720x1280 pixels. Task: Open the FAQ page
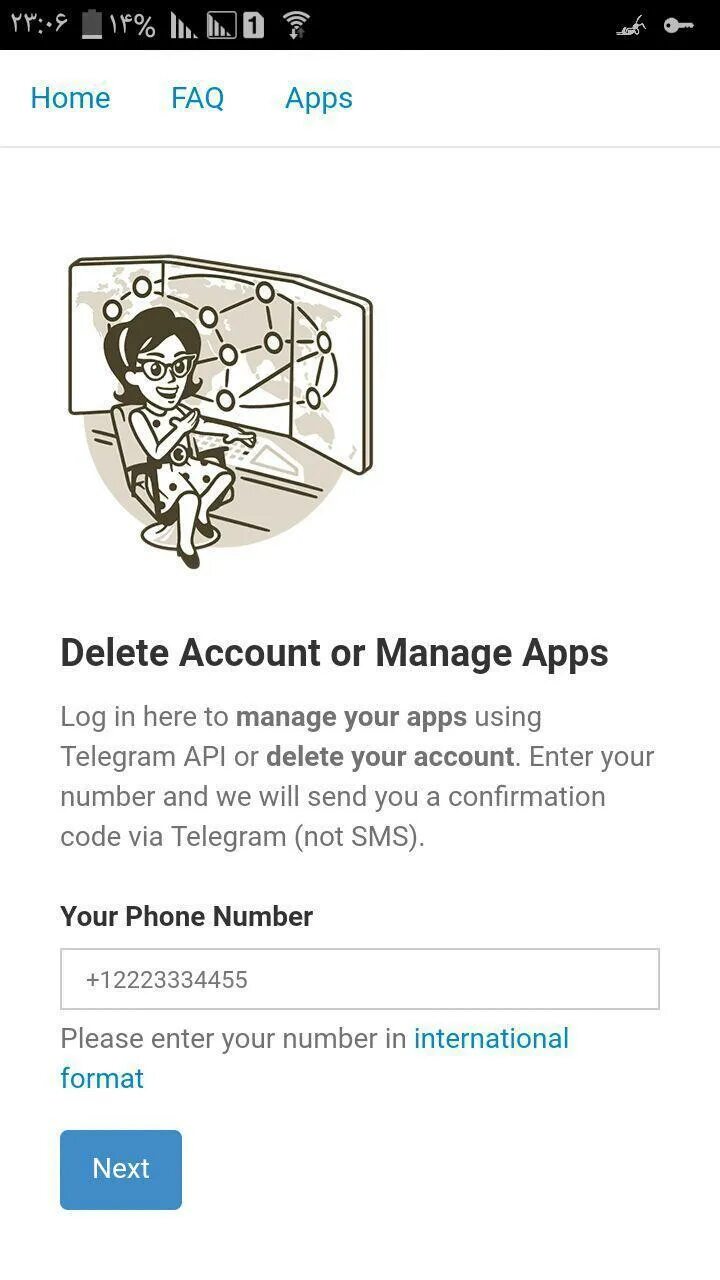(x=197, y=98)
